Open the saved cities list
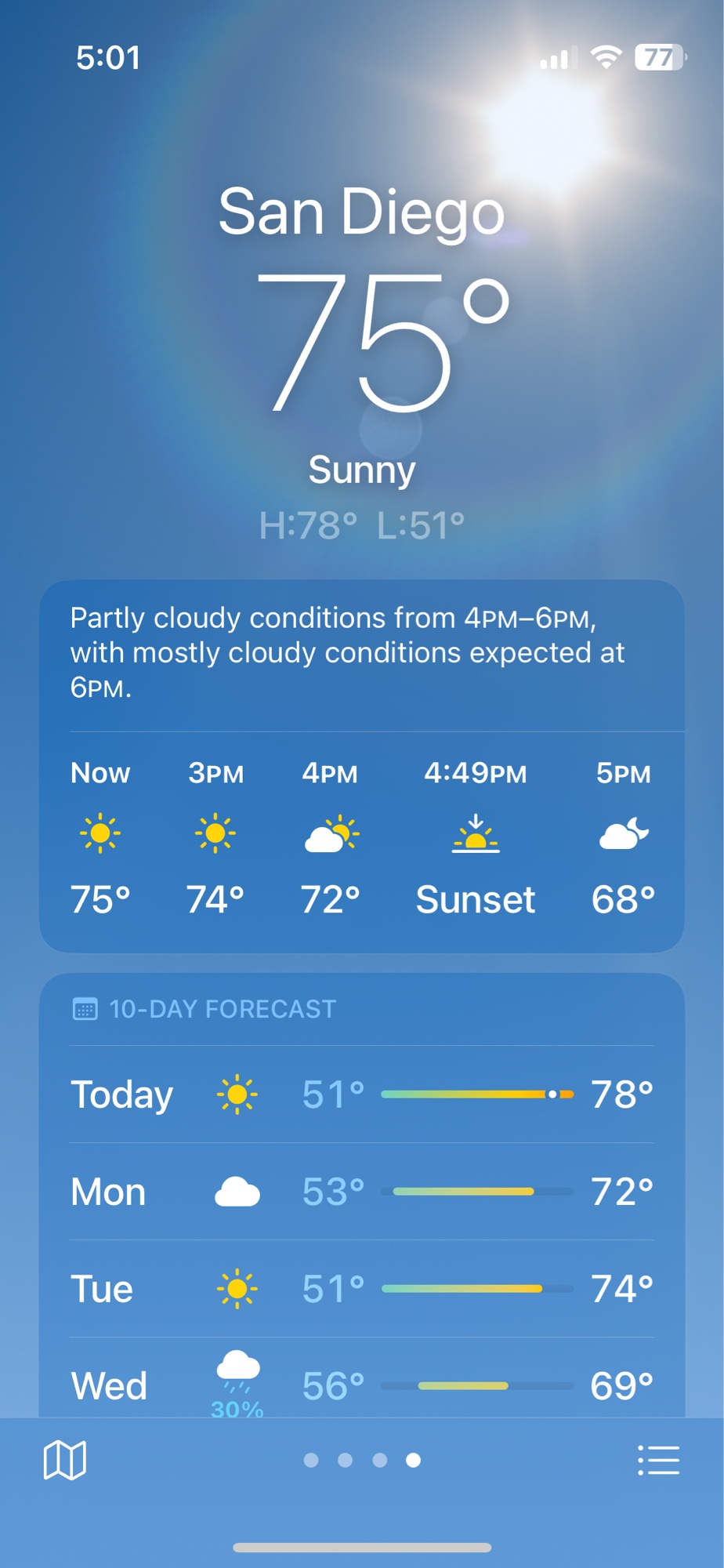This screenshot has width=724, height=1568. (658, 1460)
